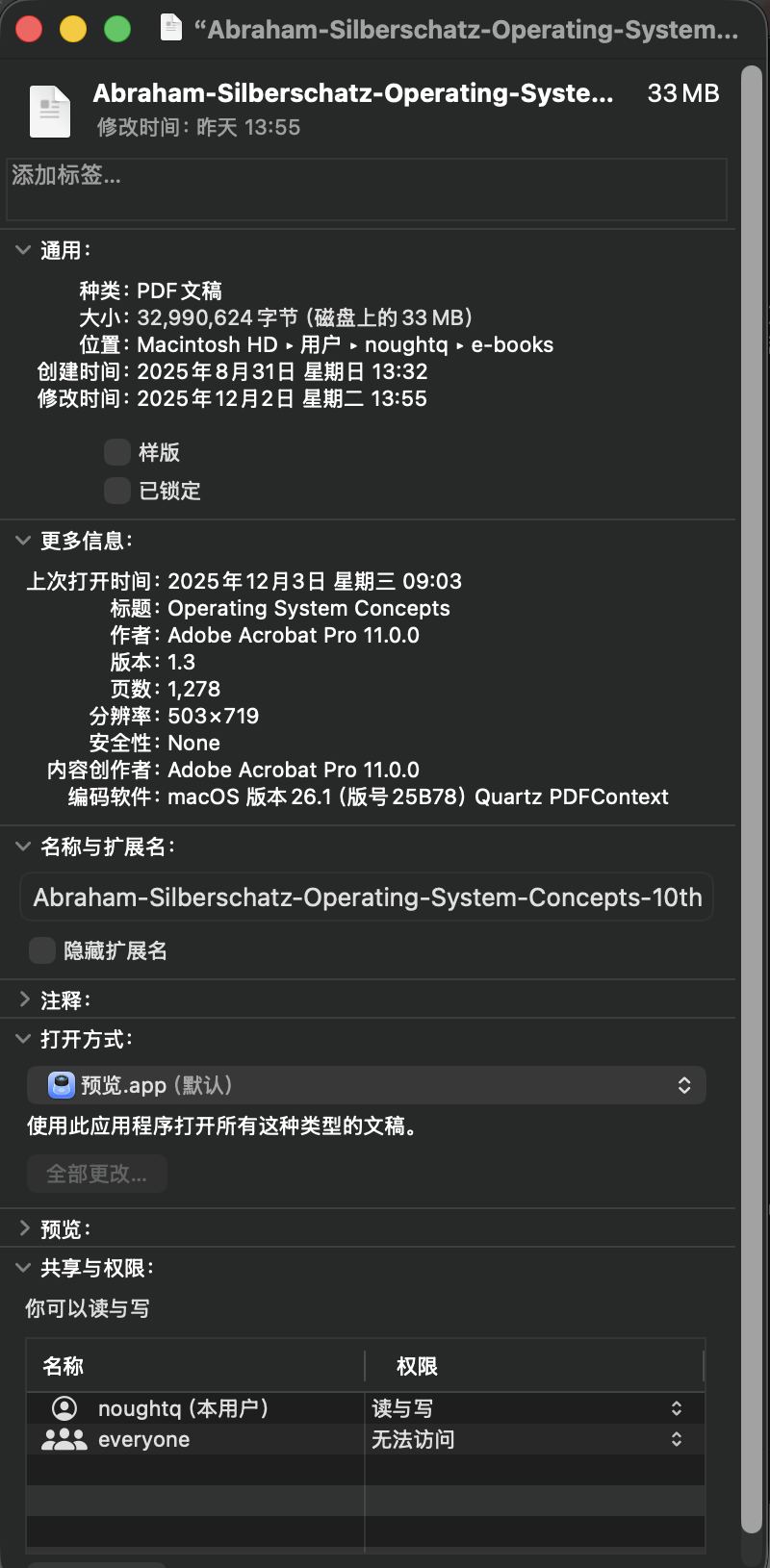The image size is (770, 1568).
Task: Check the 样版 checkbox
Action: pos(117,452)
